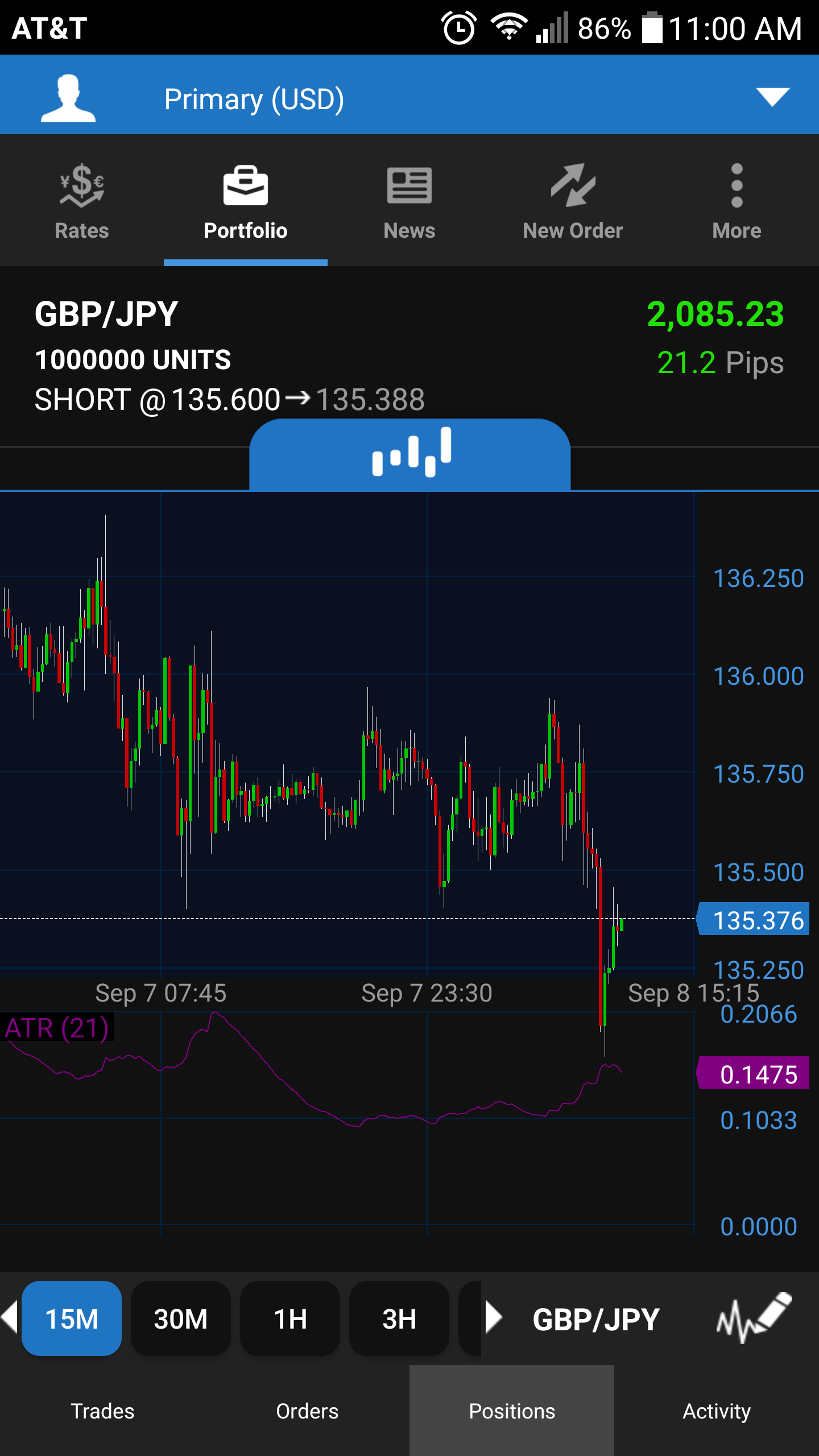Select the 1H chart interval
This screenshot has width=819, height=1456.
290,1318
